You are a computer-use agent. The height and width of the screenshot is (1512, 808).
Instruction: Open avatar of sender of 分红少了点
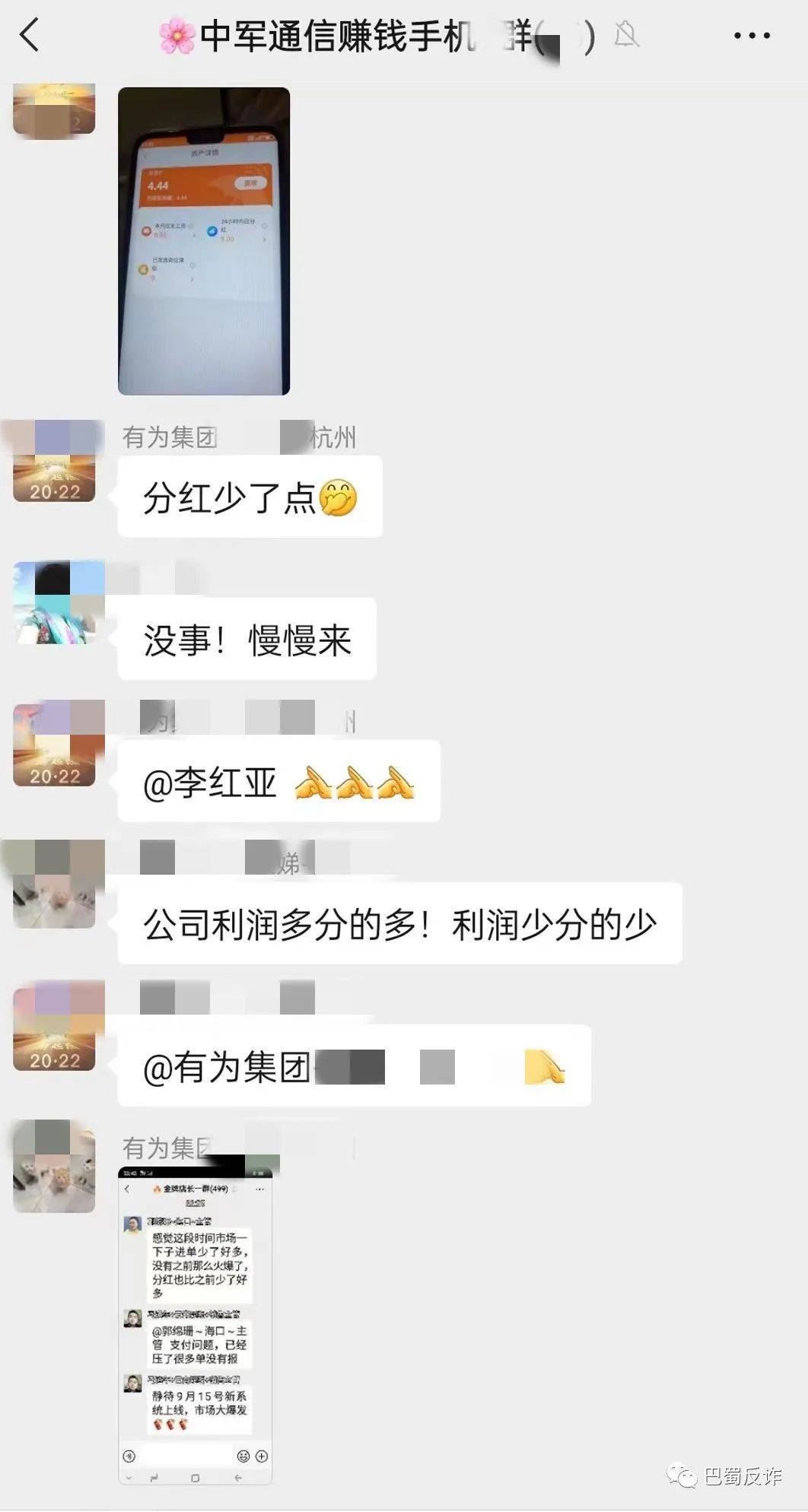point(54,461)
